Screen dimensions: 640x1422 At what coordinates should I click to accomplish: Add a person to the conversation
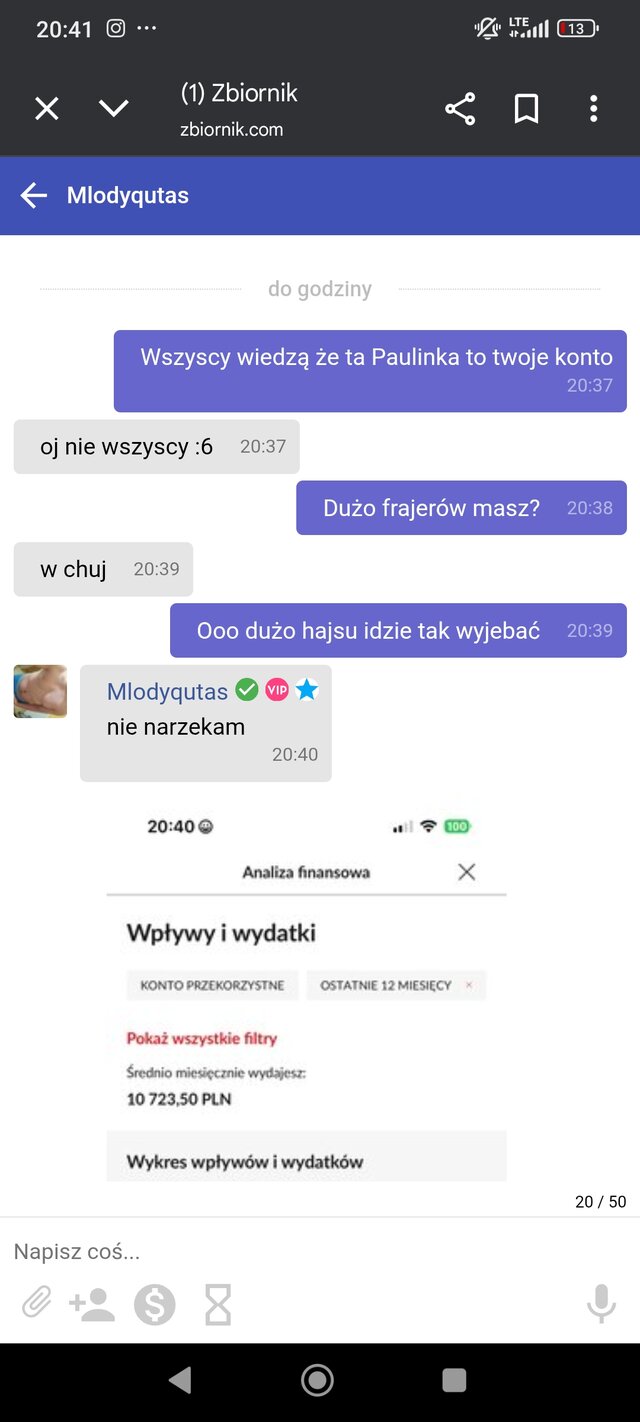tap(92, 1304)
